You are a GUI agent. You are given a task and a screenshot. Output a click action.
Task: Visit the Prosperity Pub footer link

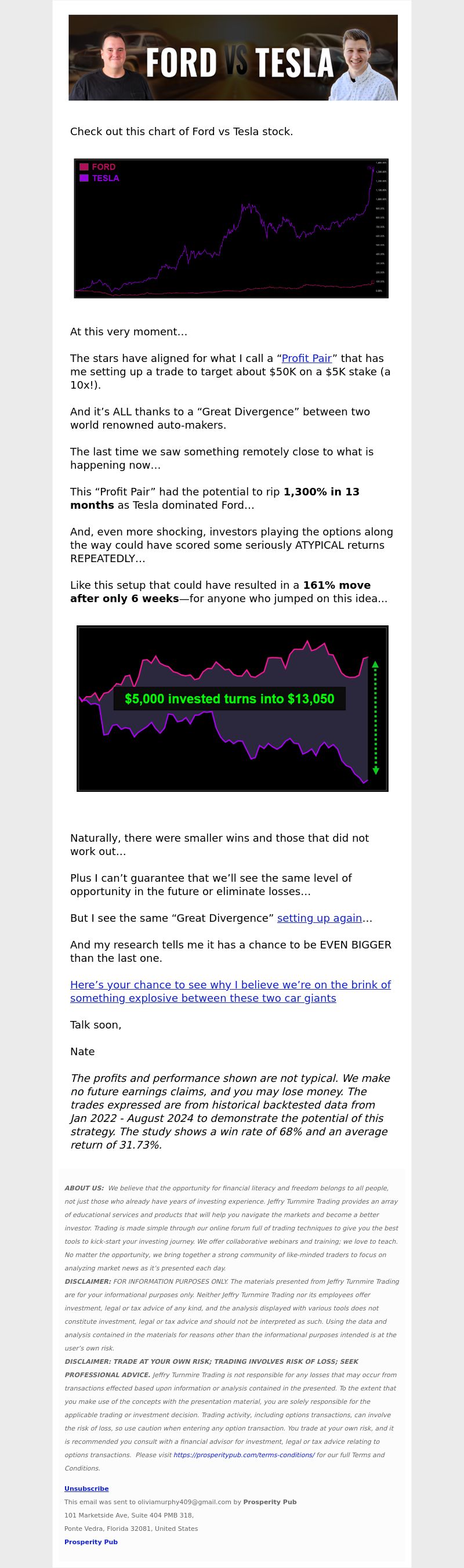pyautogui.click(x=90, y=1542)
